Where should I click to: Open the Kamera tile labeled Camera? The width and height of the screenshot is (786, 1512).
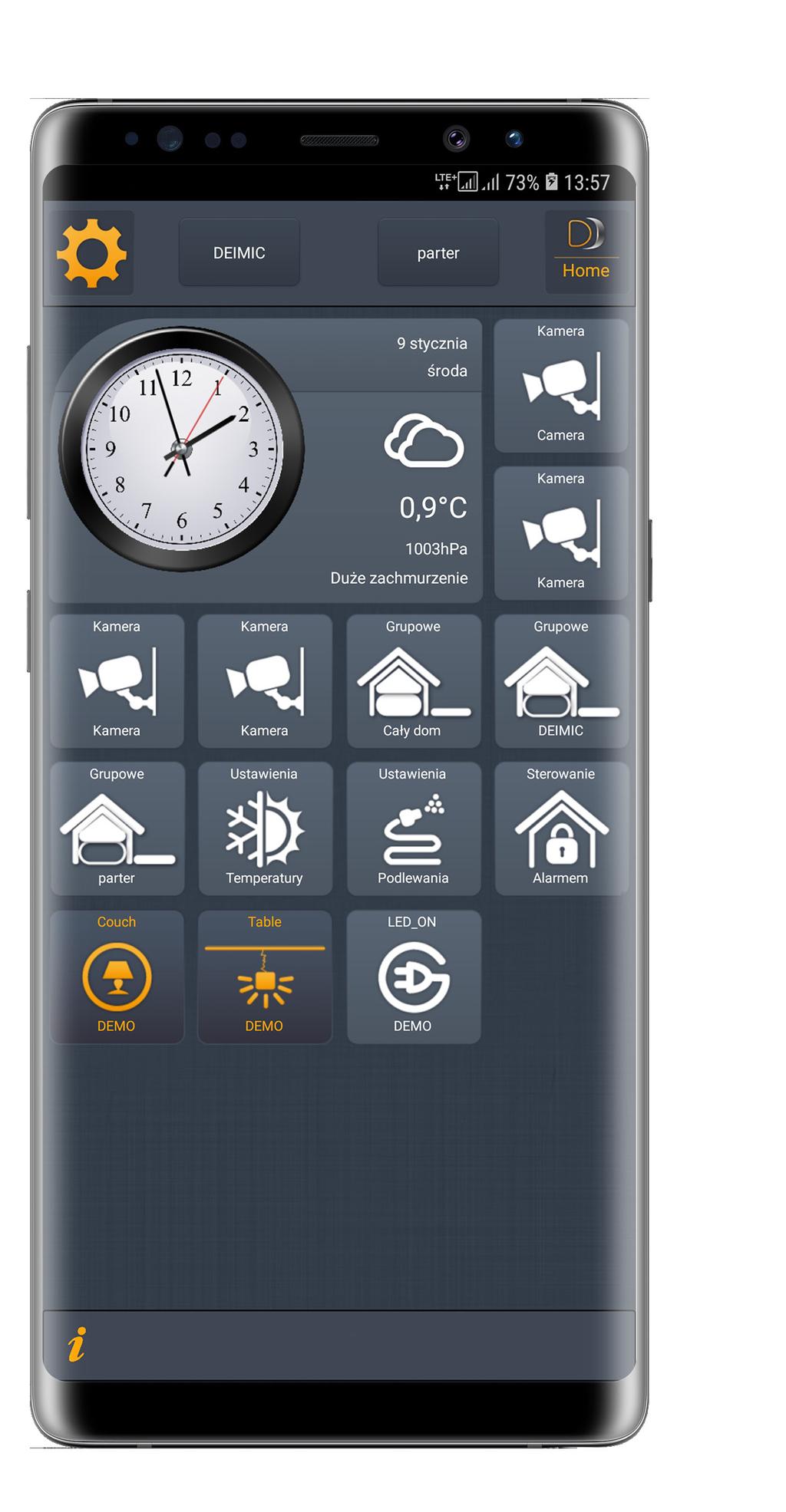coord(561,384)
